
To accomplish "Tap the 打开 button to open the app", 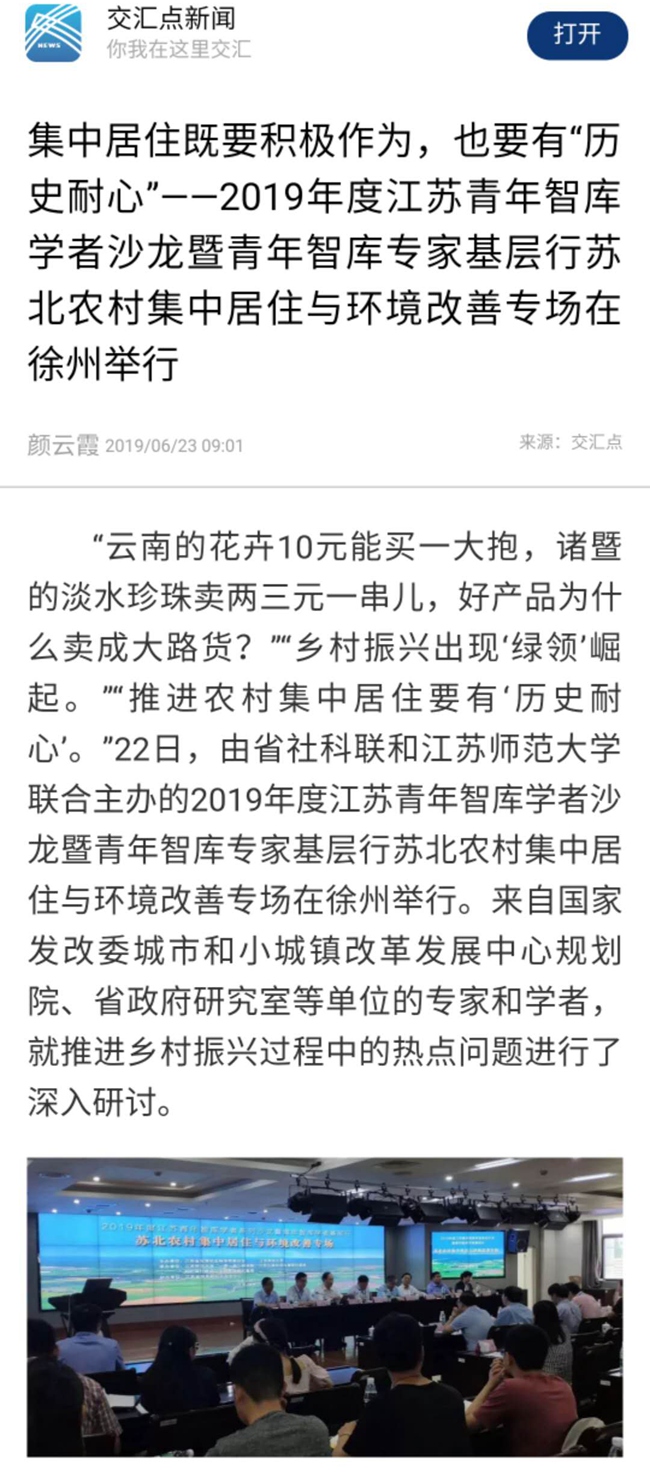I will 577,35.
